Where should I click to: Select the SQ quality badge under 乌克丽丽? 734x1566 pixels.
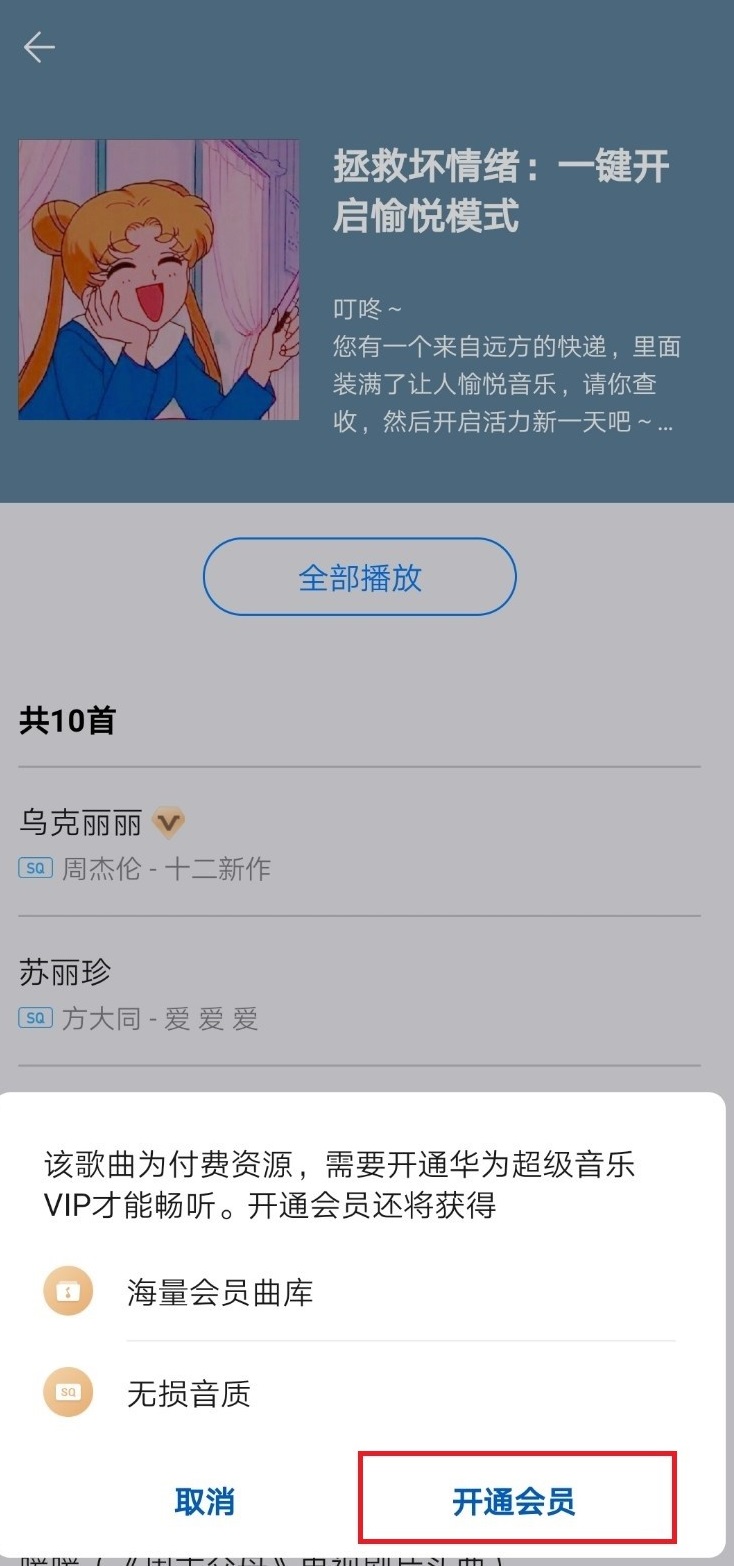pos(35,868)
